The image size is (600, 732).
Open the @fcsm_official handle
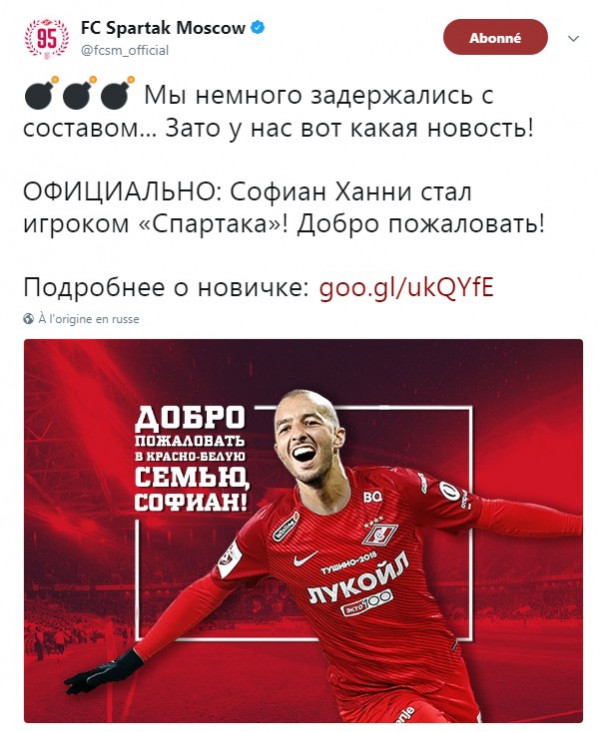click(x=125, y=50)
